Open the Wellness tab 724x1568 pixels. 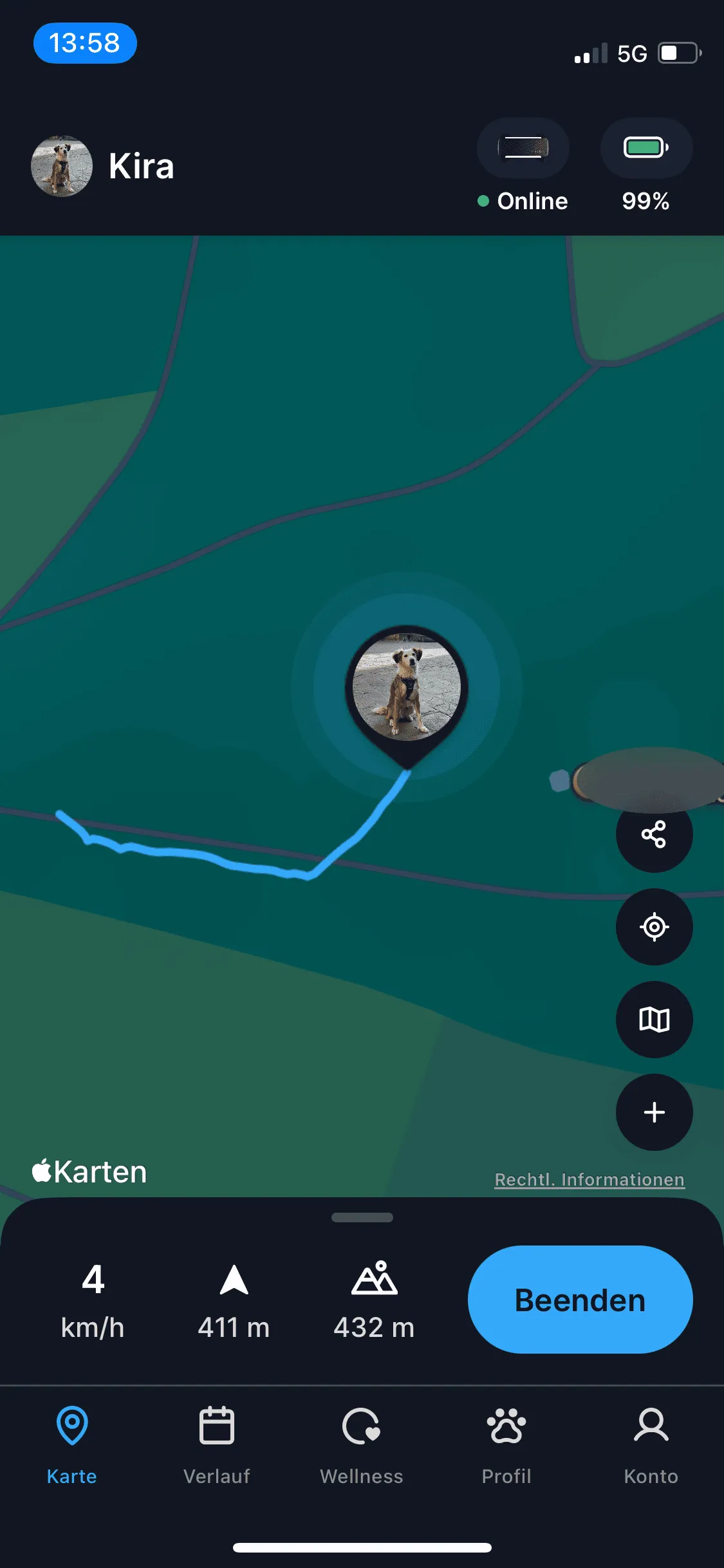[362, 1445]
